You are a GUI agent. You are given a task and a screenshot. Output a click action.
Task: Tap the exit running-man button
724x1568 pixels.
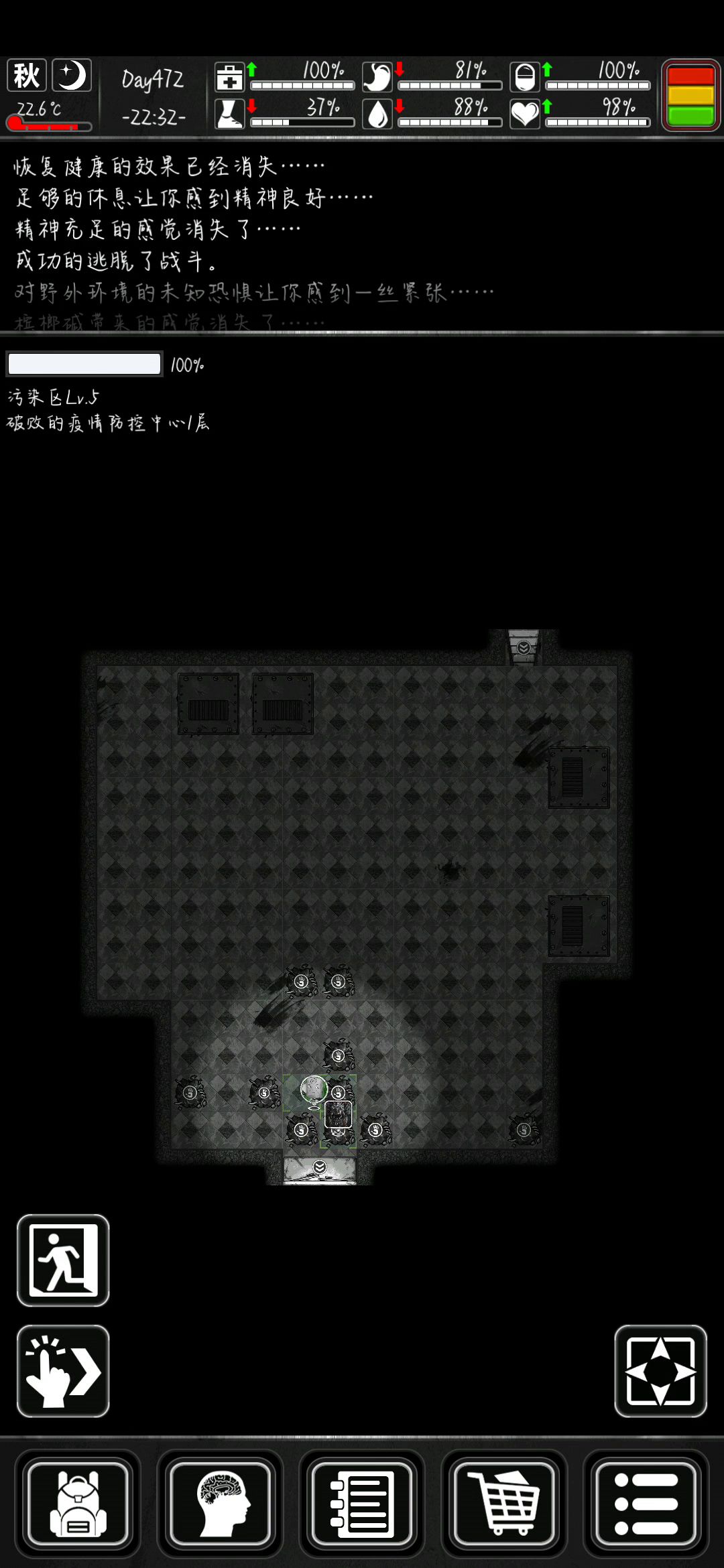click(63, 1260)
